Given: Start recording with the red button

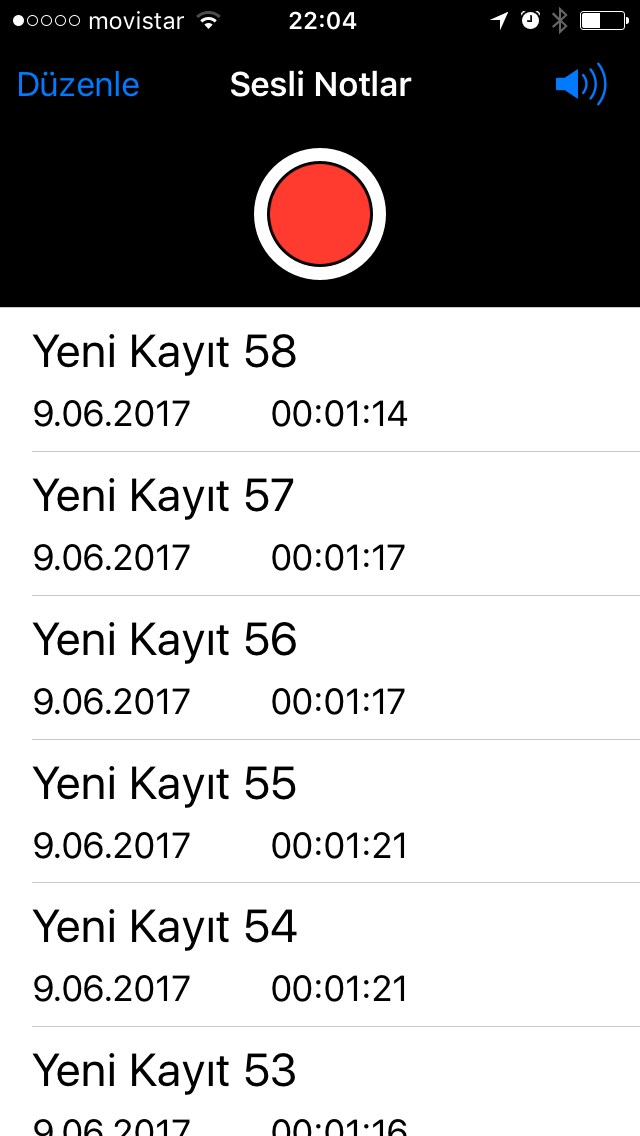Looking at the screenshot, I should pos(320,214).
